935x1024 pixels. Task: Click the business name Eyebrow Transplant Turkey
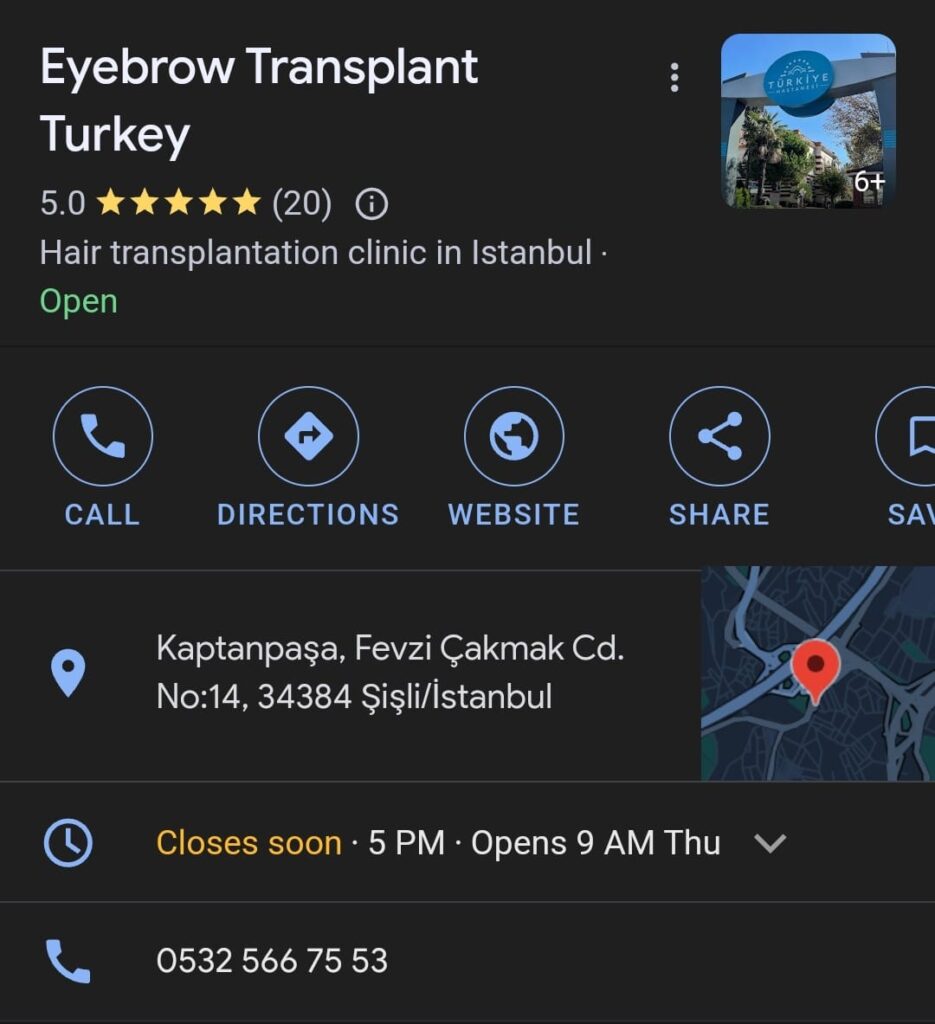[x=259, y=95]
